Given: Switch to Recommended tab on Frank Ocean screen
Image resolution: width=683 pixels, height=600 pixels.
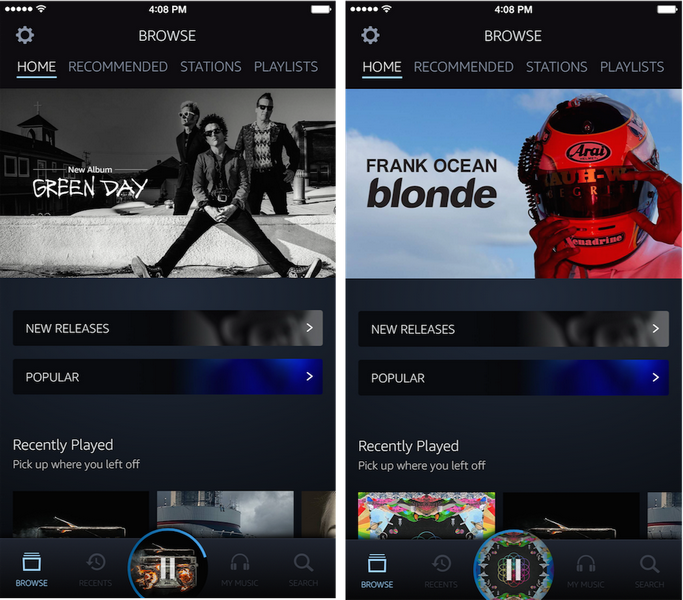Looking at the screenshot, I should click(463, 67).
